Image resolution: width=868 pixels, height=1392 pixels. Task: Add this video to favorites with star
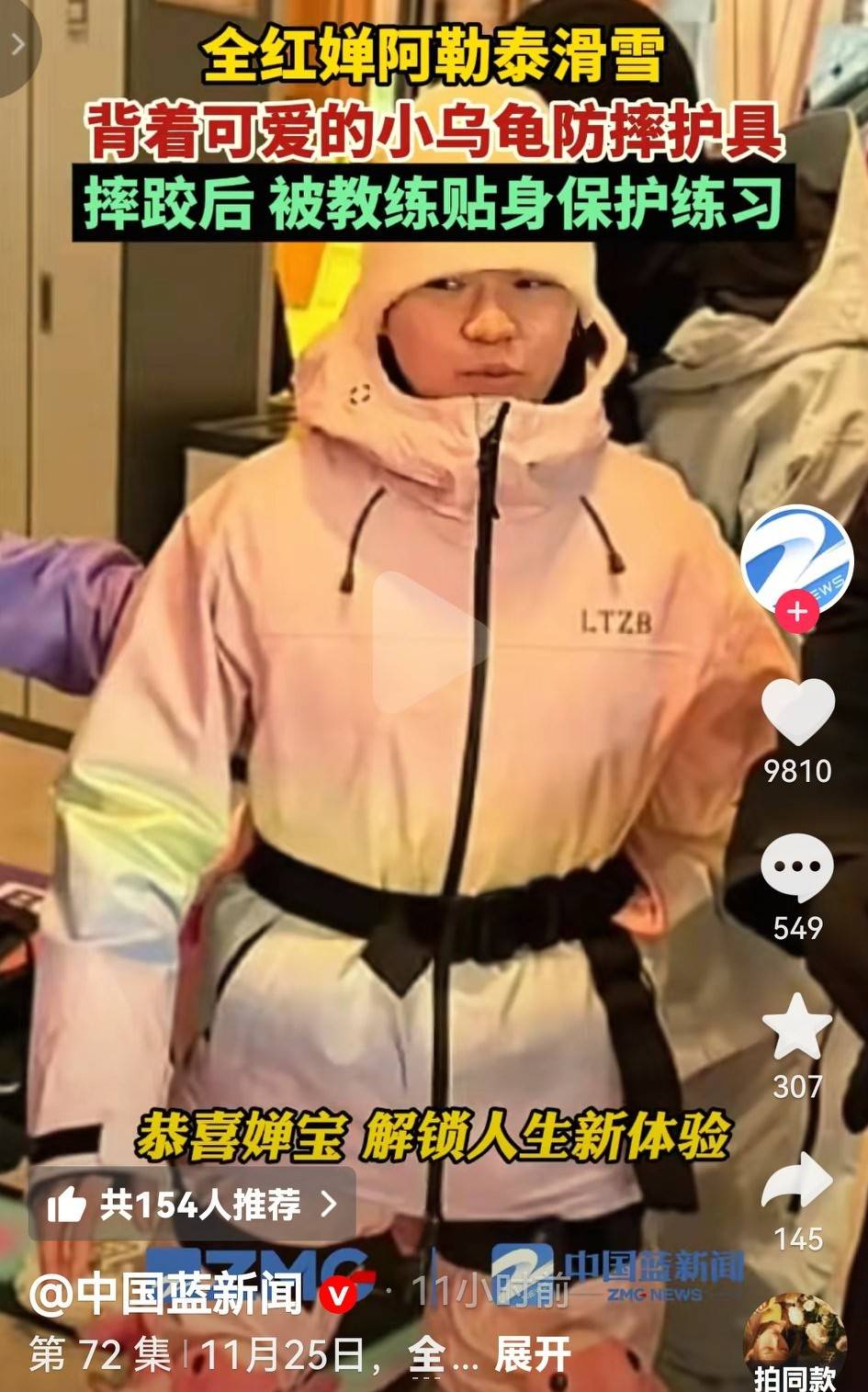797,1027
